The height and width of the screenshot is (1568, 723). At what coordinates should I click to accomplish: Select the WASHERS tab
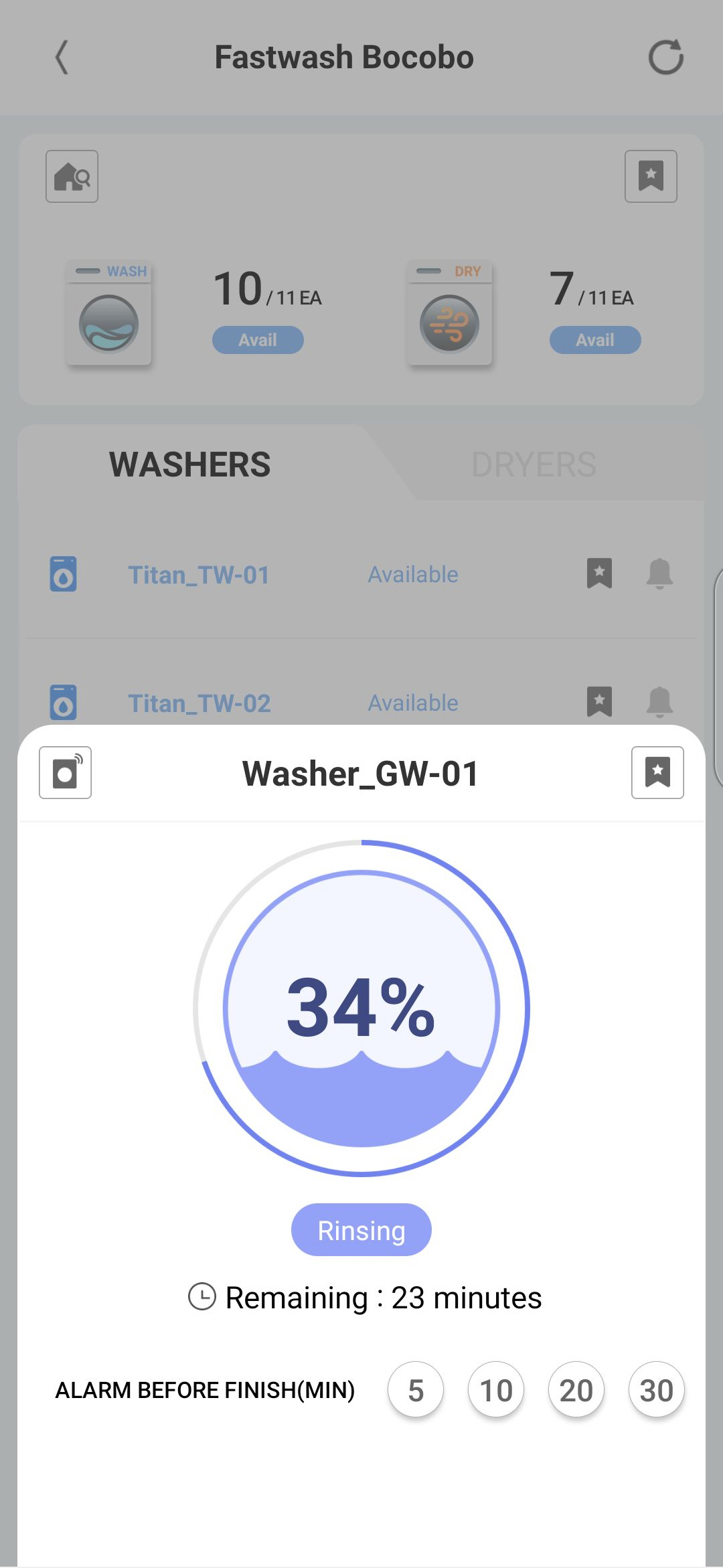pos(190,464)
